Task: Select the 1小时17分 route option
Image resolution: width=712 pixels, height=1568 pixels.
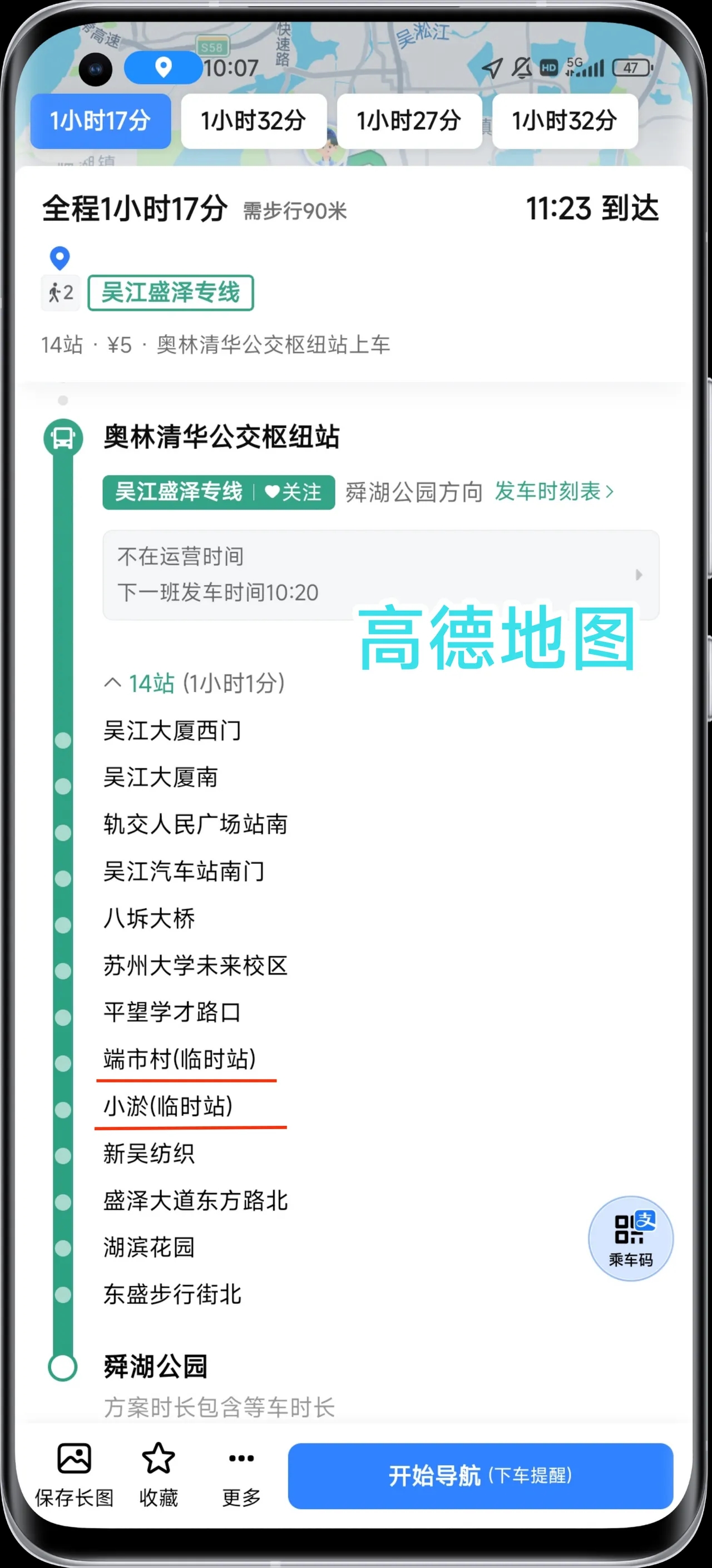Action: [101, 121]
